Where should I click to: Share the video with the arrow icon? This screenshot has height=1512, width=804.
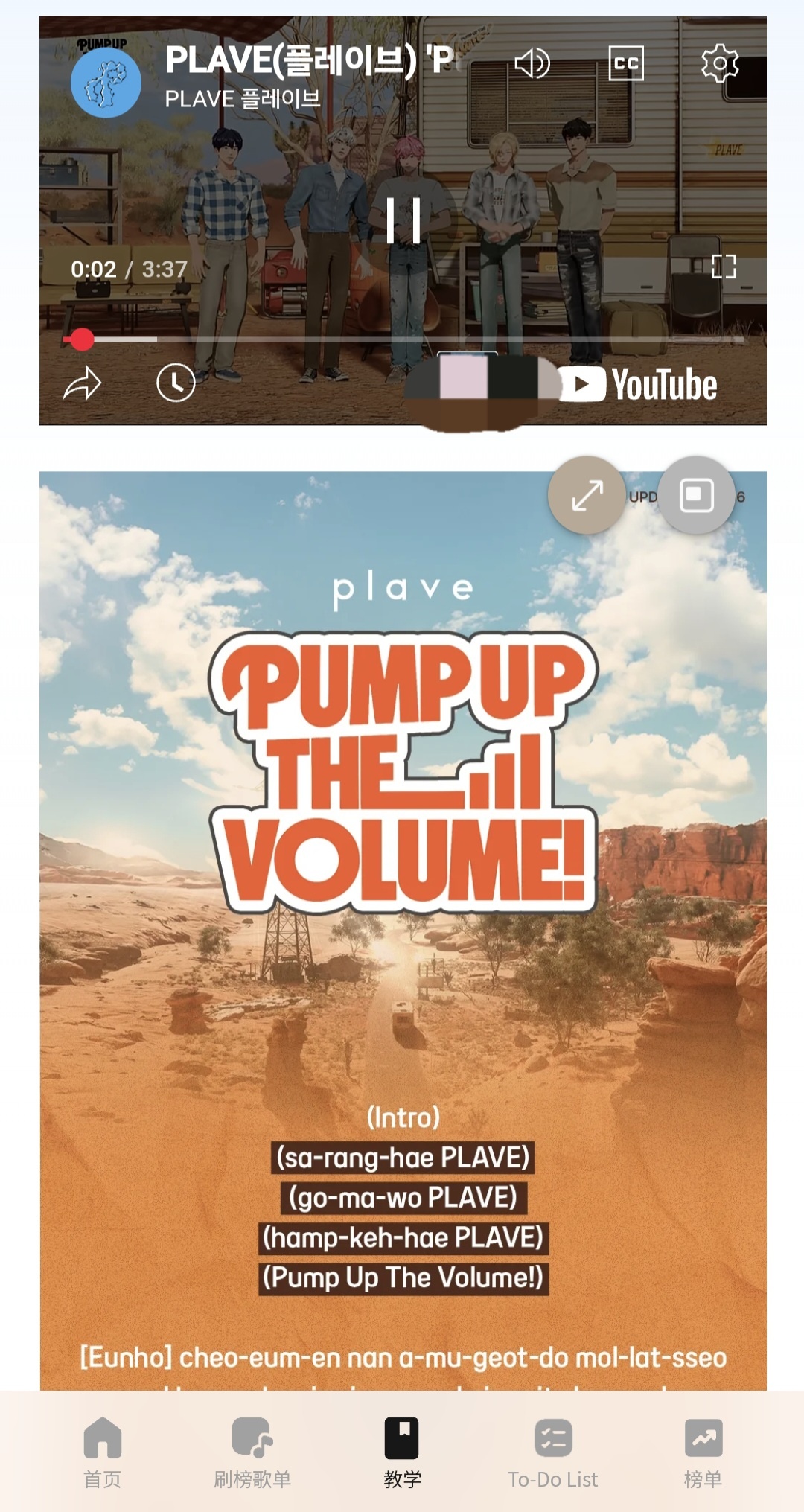[x=82, y=384]
